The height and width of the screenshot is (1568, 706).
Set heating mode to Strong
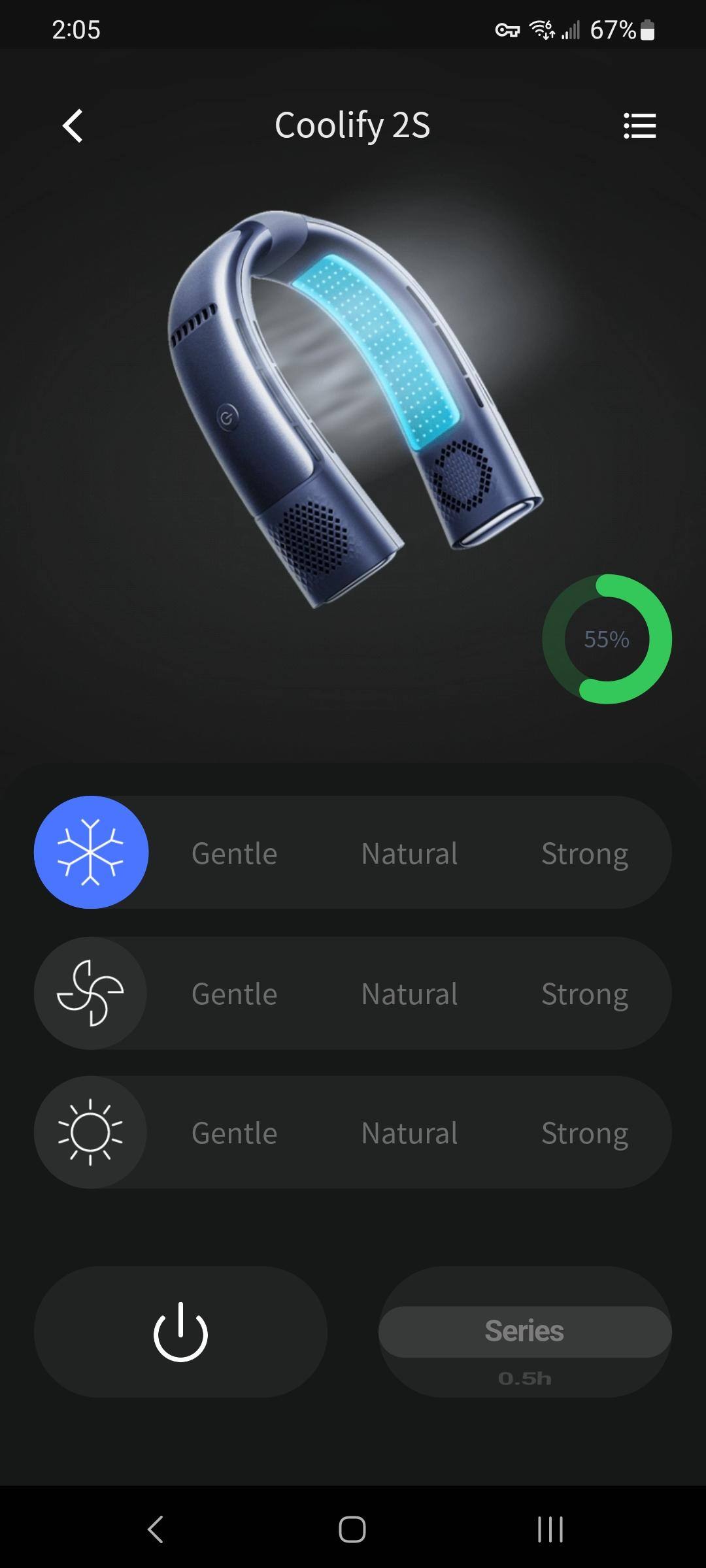pos(584,1133)
